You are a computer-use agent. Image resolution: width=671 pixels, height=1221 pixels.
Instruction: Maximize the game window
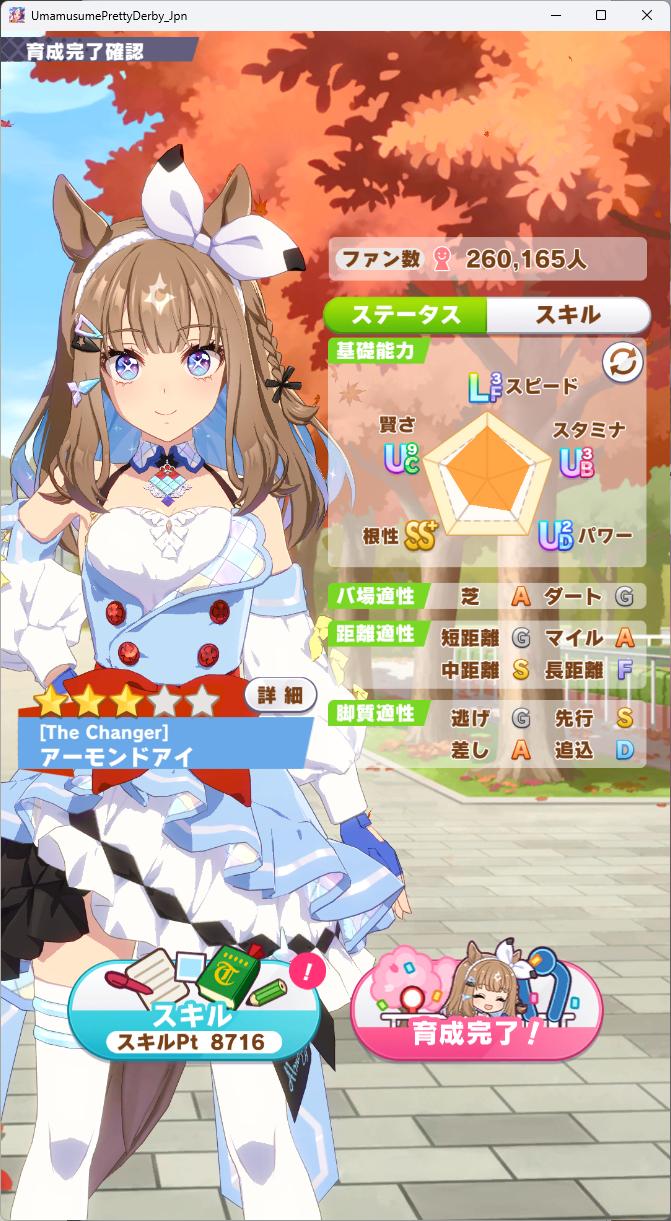pos(601,15)
